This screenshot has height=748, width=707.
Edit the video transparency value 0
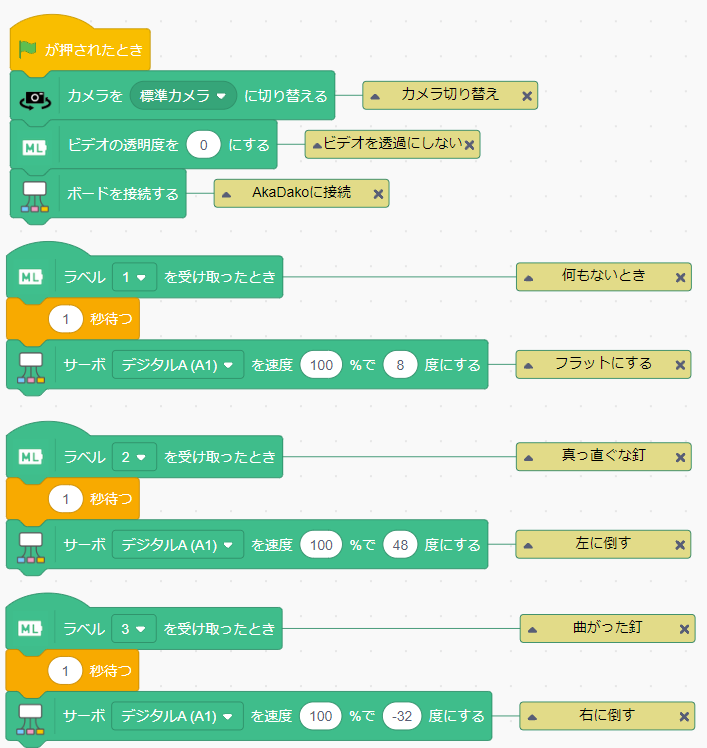tap(204, 145)
